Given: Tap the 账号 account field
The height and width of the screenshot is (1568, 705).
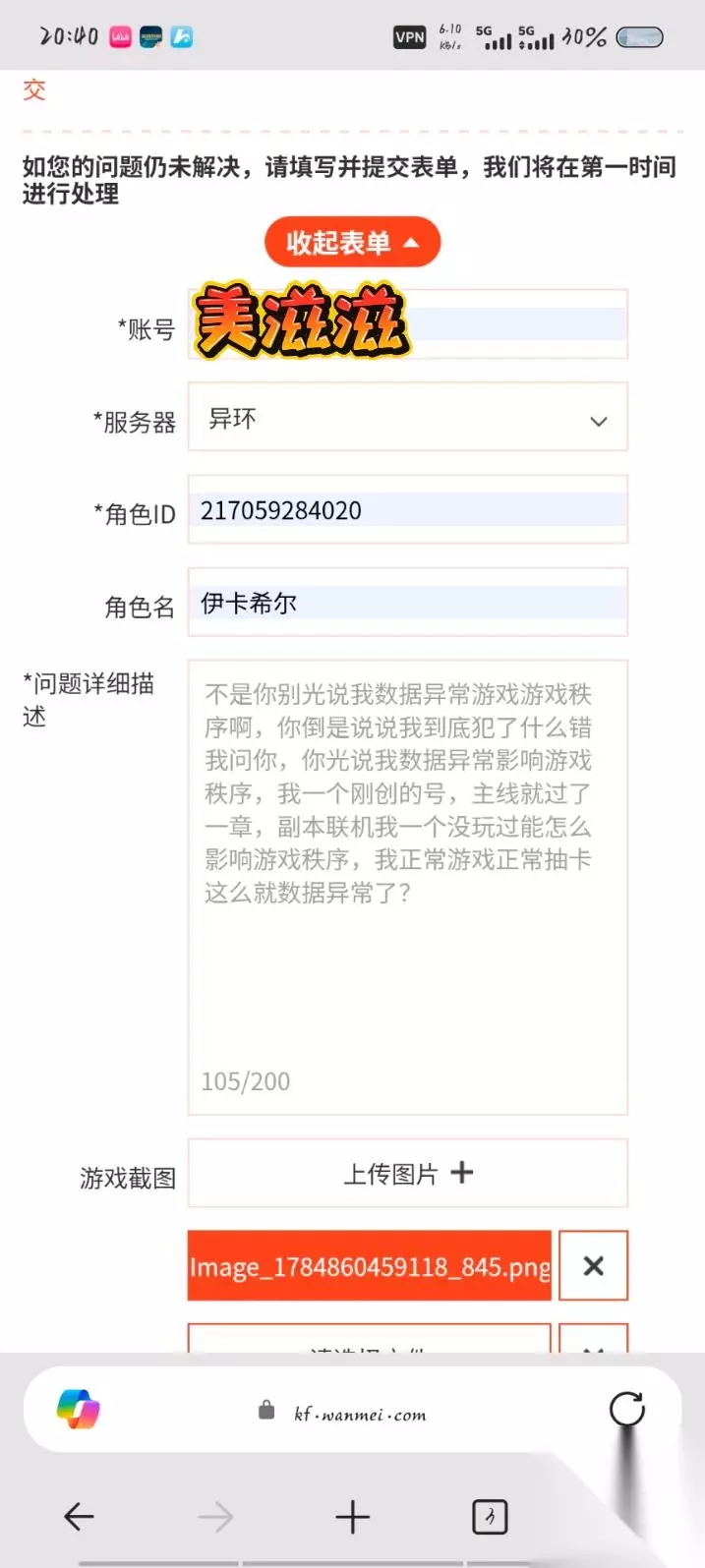Looking at the screenshot, I should (407, 324).
